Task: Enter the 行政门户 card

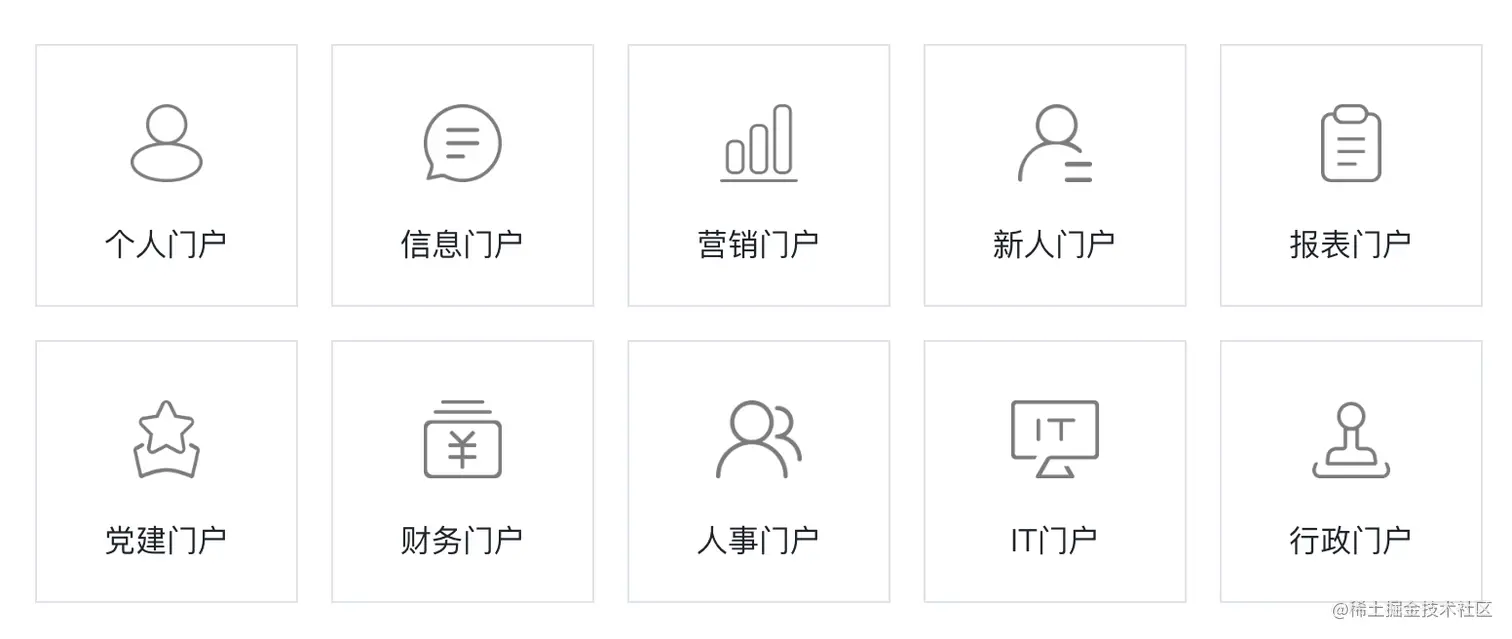Action: tap(1350, 471)
